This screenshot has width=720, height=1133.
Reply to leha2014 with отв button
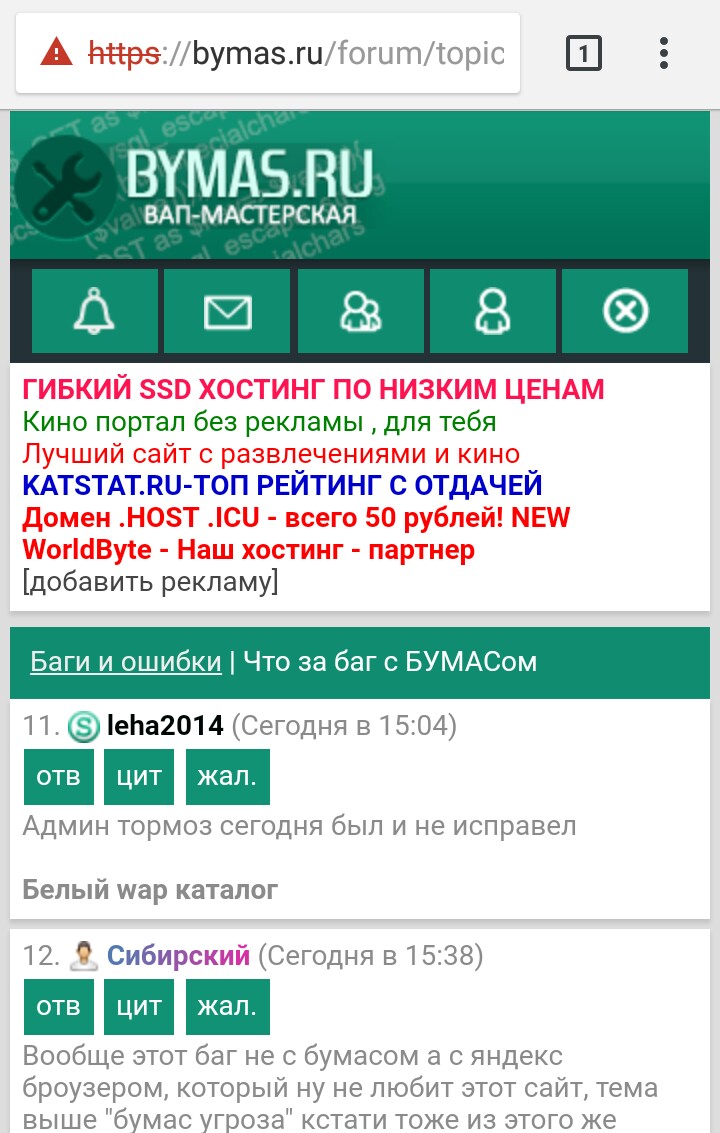58,777
